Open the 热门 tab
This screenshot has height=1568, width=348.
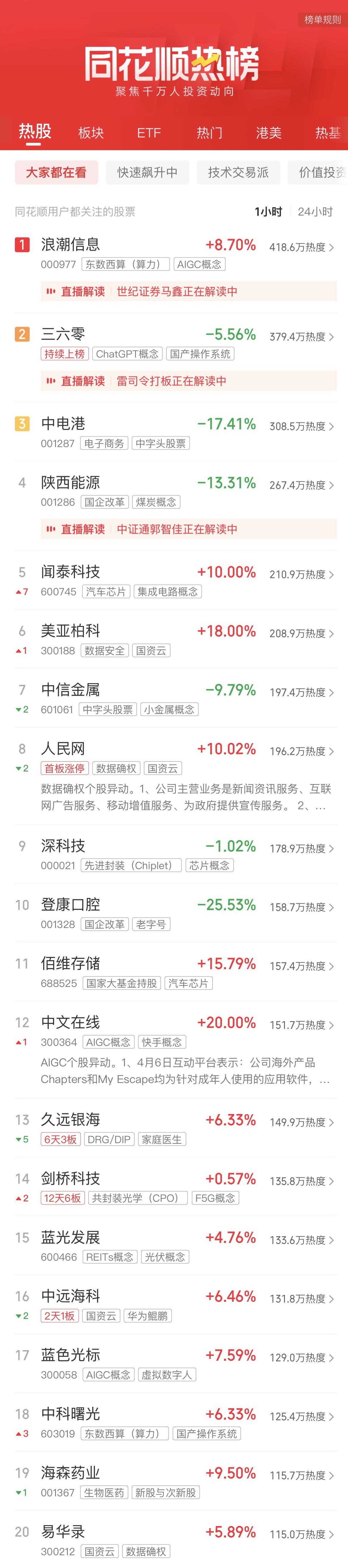(209, 133)
